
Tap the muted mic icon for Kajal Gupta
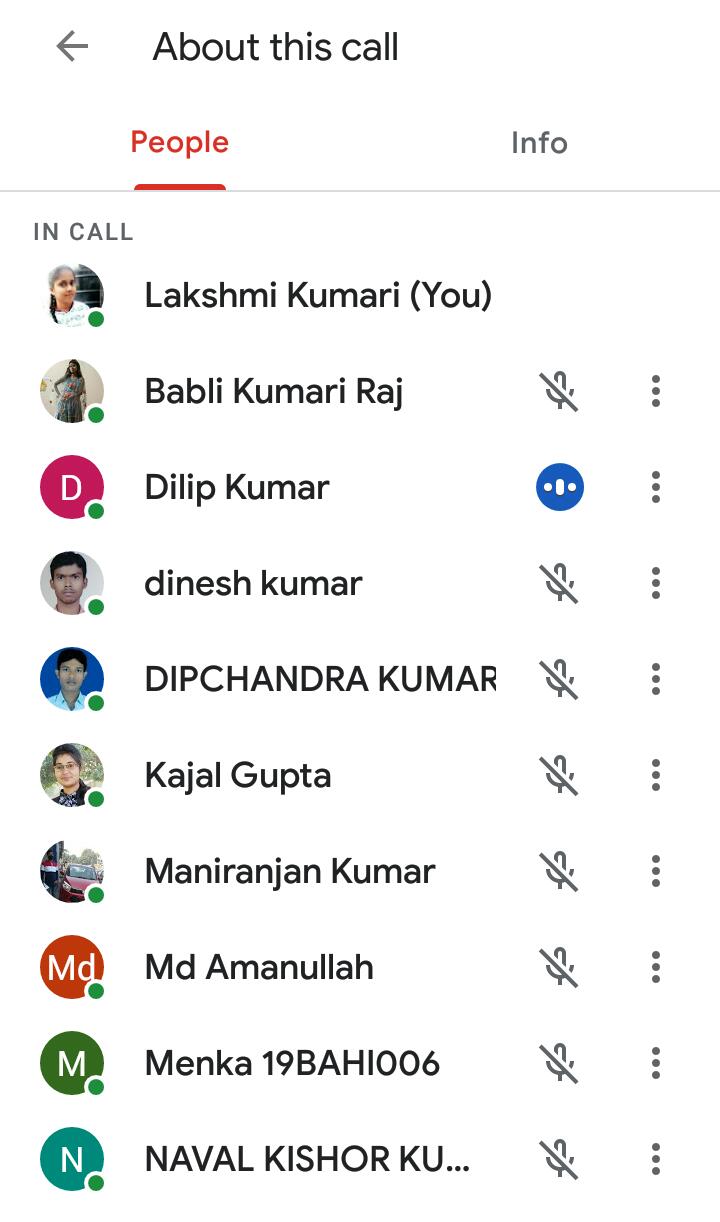tap(560, 775)
